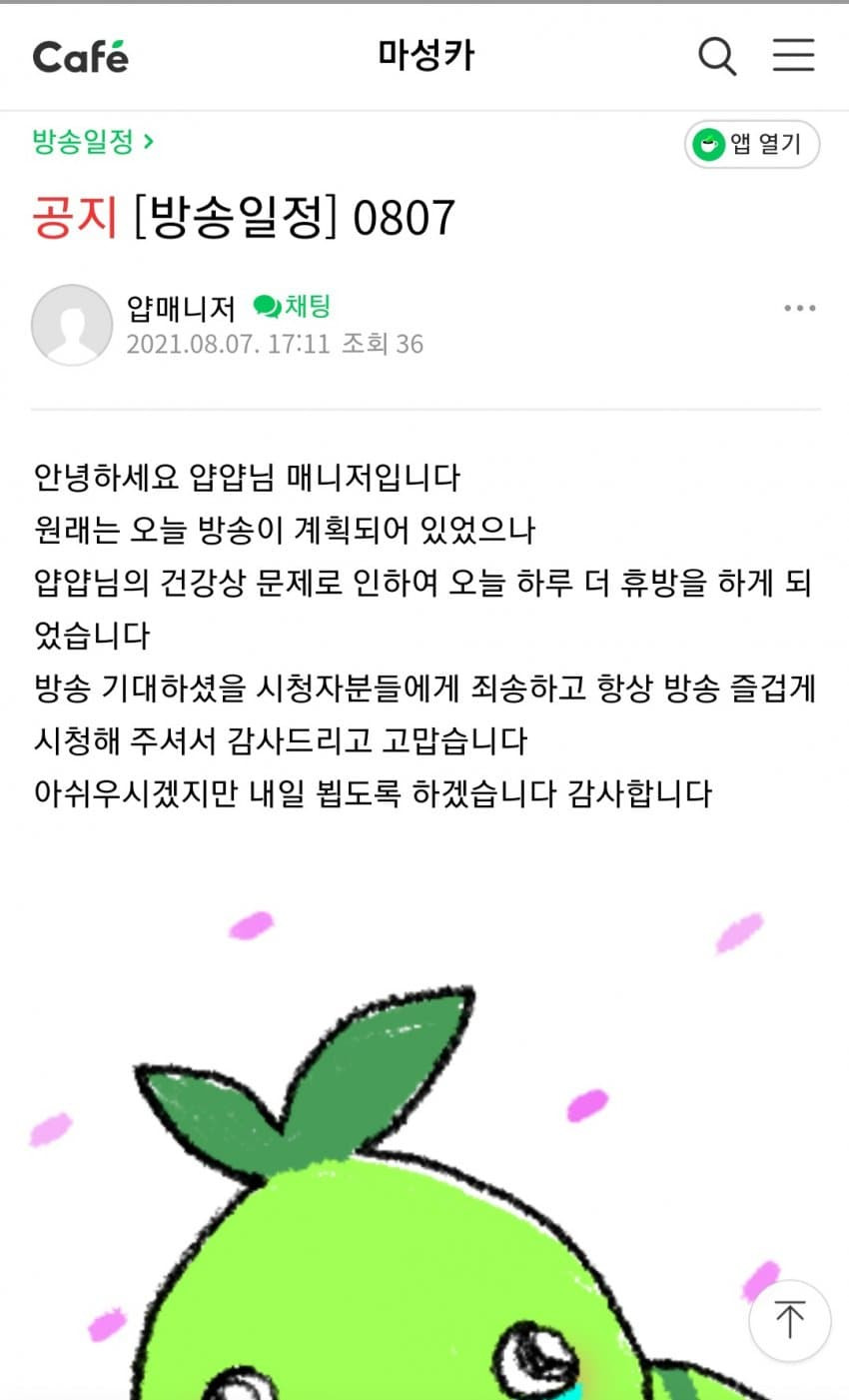
Task: Open the 마성카 cafe title
Action: point(425,56)
